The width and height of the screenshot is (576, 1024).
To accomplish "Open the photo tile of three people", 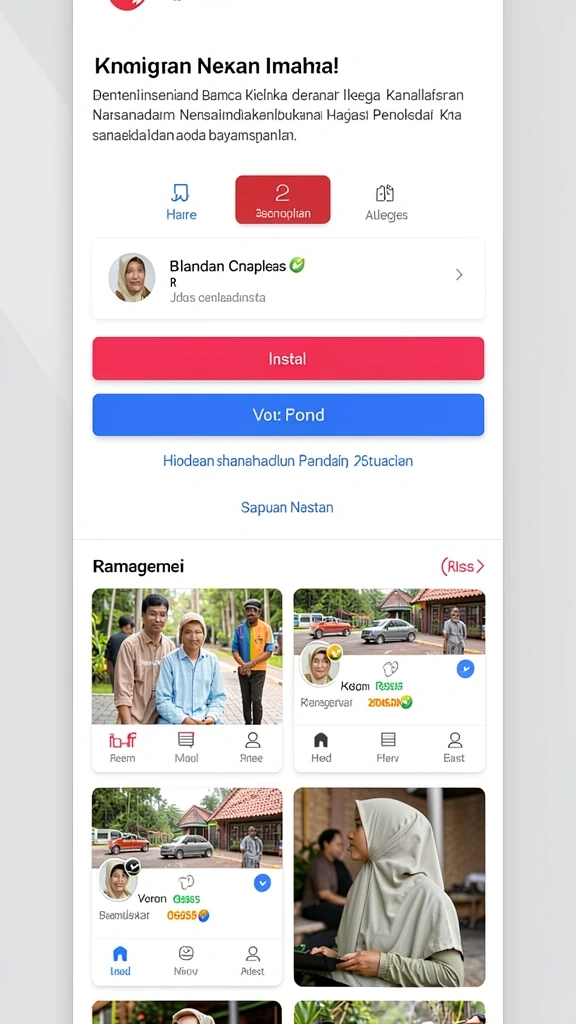I will [x=187, y=657].
